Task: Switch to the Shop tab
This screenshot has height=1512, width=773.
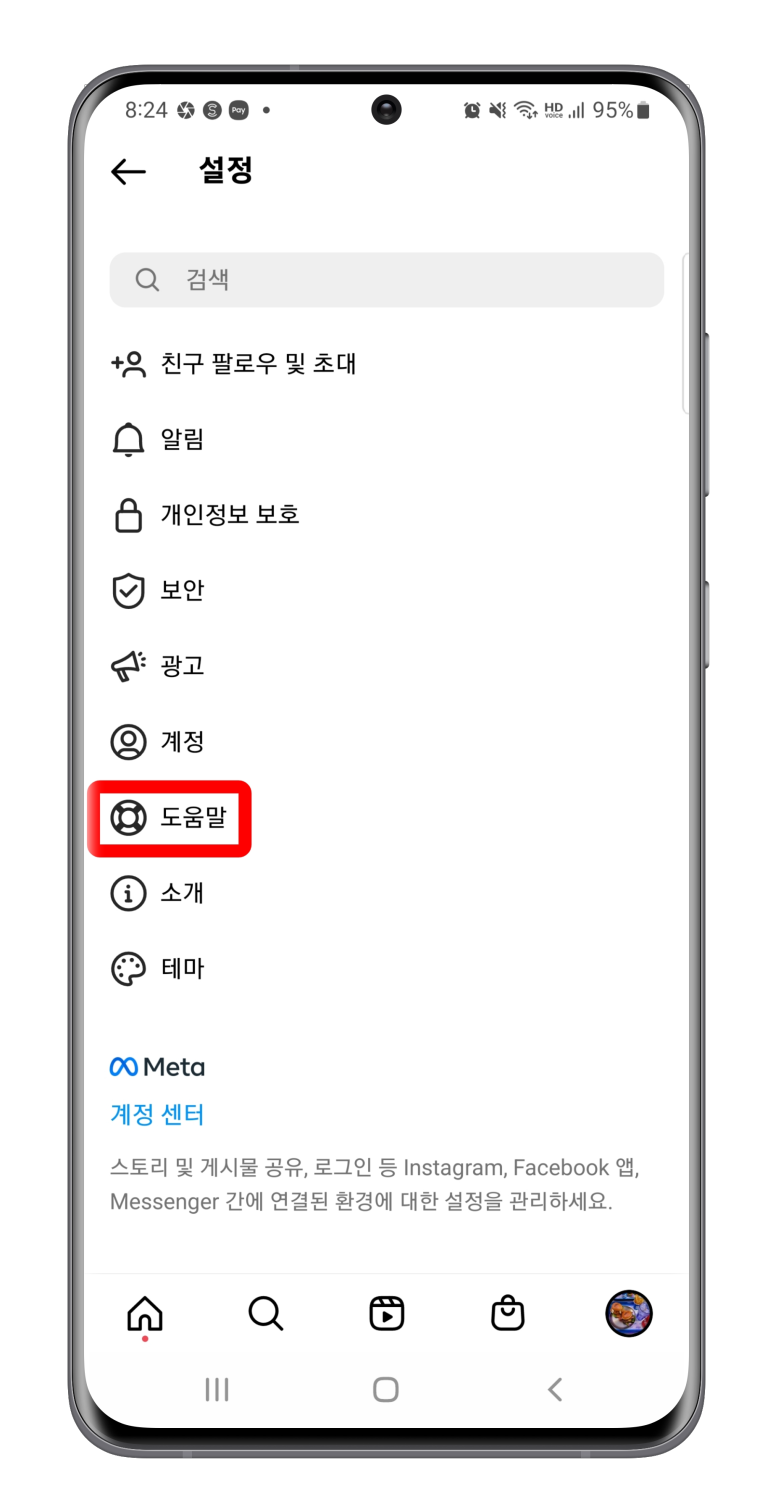Action: pos(508,1313)
